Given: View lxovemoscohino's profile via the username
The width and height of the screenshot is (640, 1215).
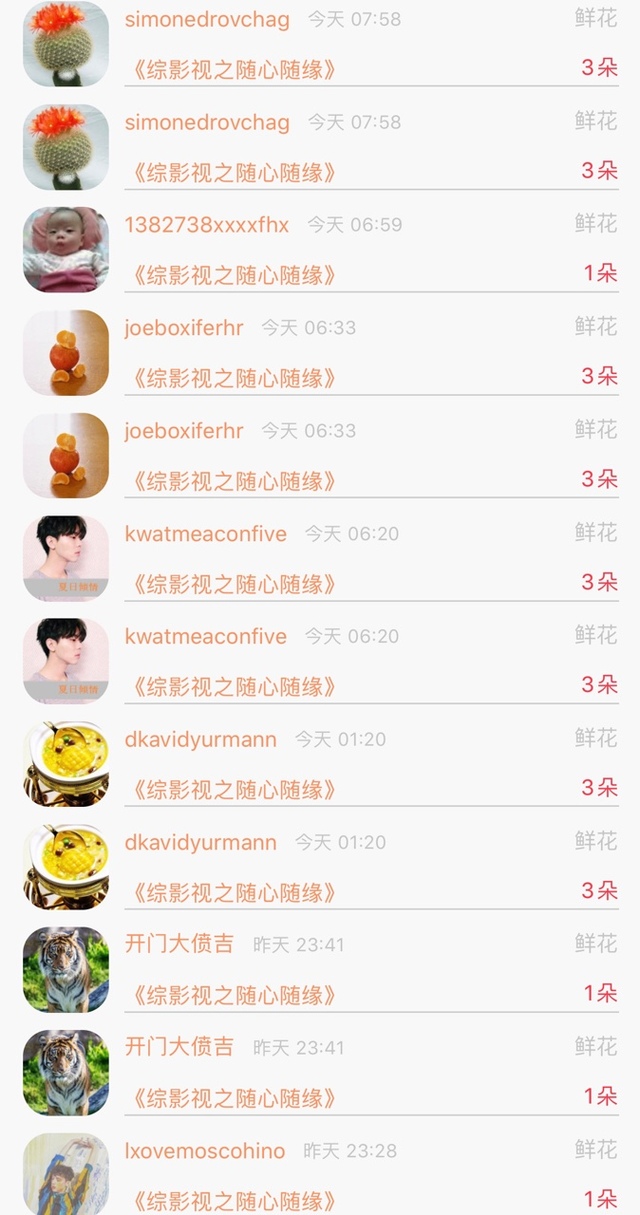Looking at the screenshot, I should pyautogui.click(x=205, y=1151).
